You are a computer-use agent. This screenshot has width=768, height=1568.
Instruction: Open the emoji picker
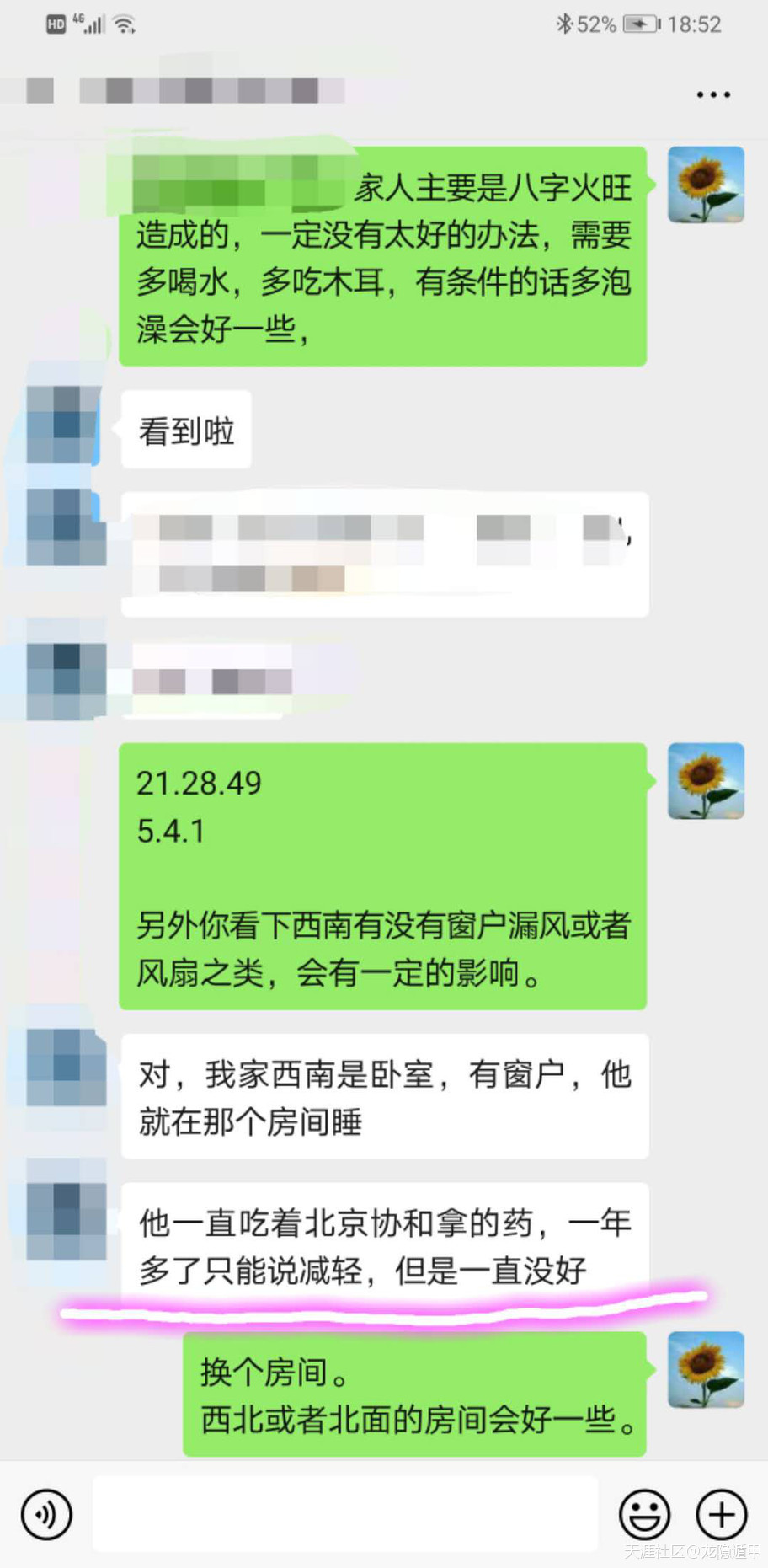[x=644, y=1514]
